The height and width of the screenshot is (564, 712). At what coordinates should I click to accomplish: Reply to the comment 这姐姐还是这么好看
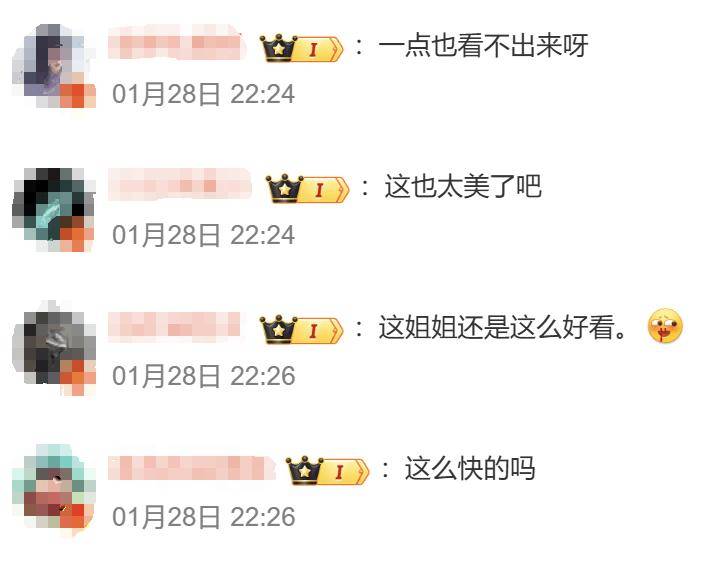pos(505,328)
